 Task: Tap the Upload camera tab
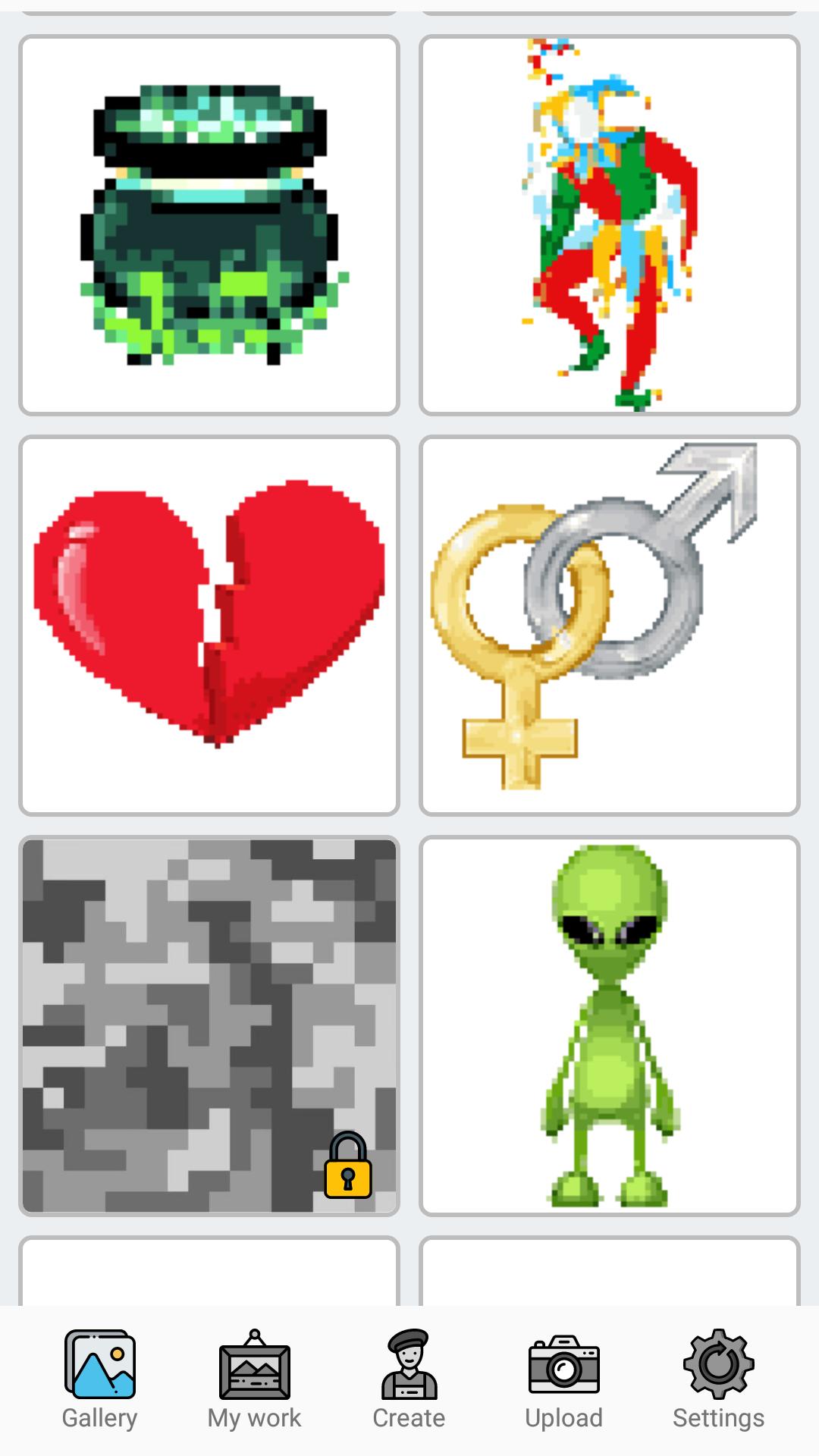click(564, 1380)
